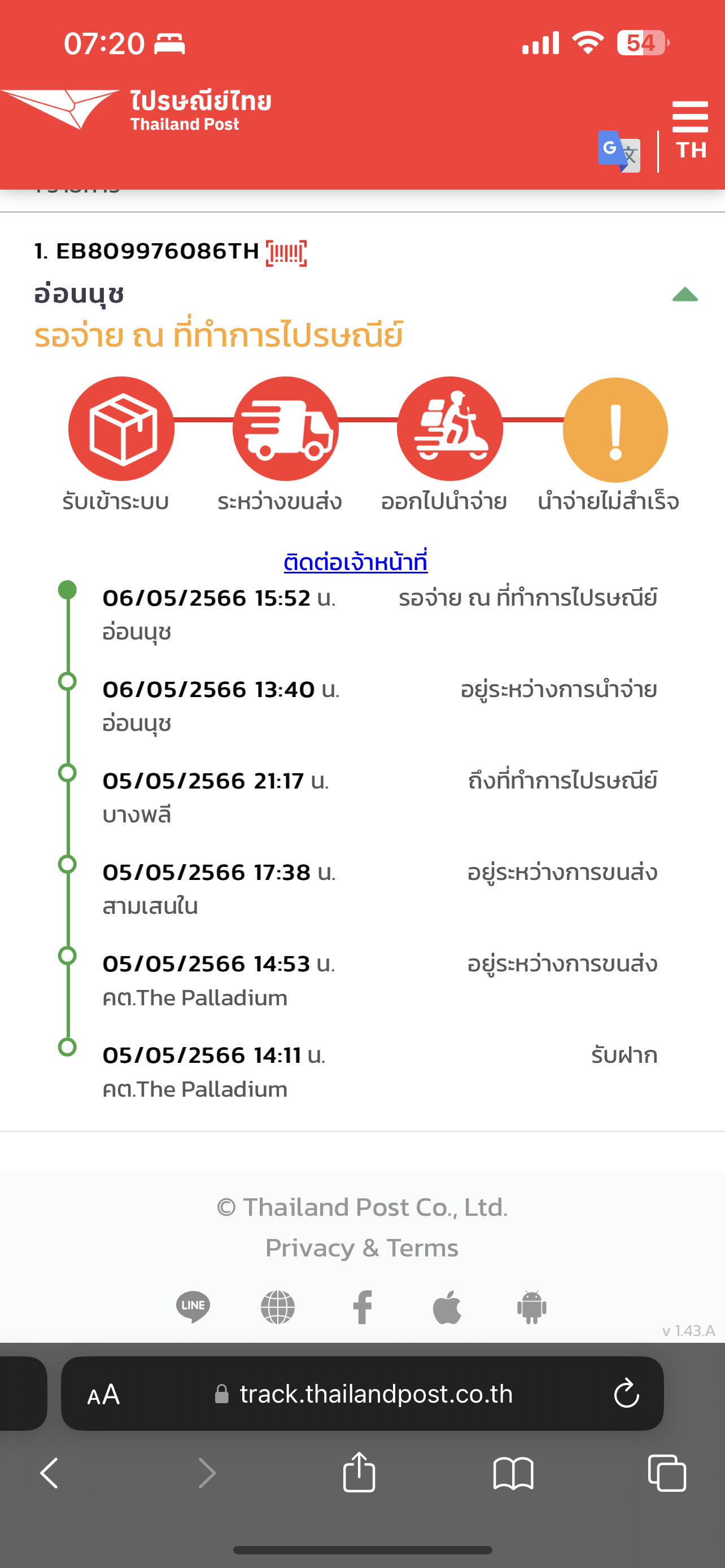Share this page
Screen dimensions: 725x1568
tap(359, 1472)
